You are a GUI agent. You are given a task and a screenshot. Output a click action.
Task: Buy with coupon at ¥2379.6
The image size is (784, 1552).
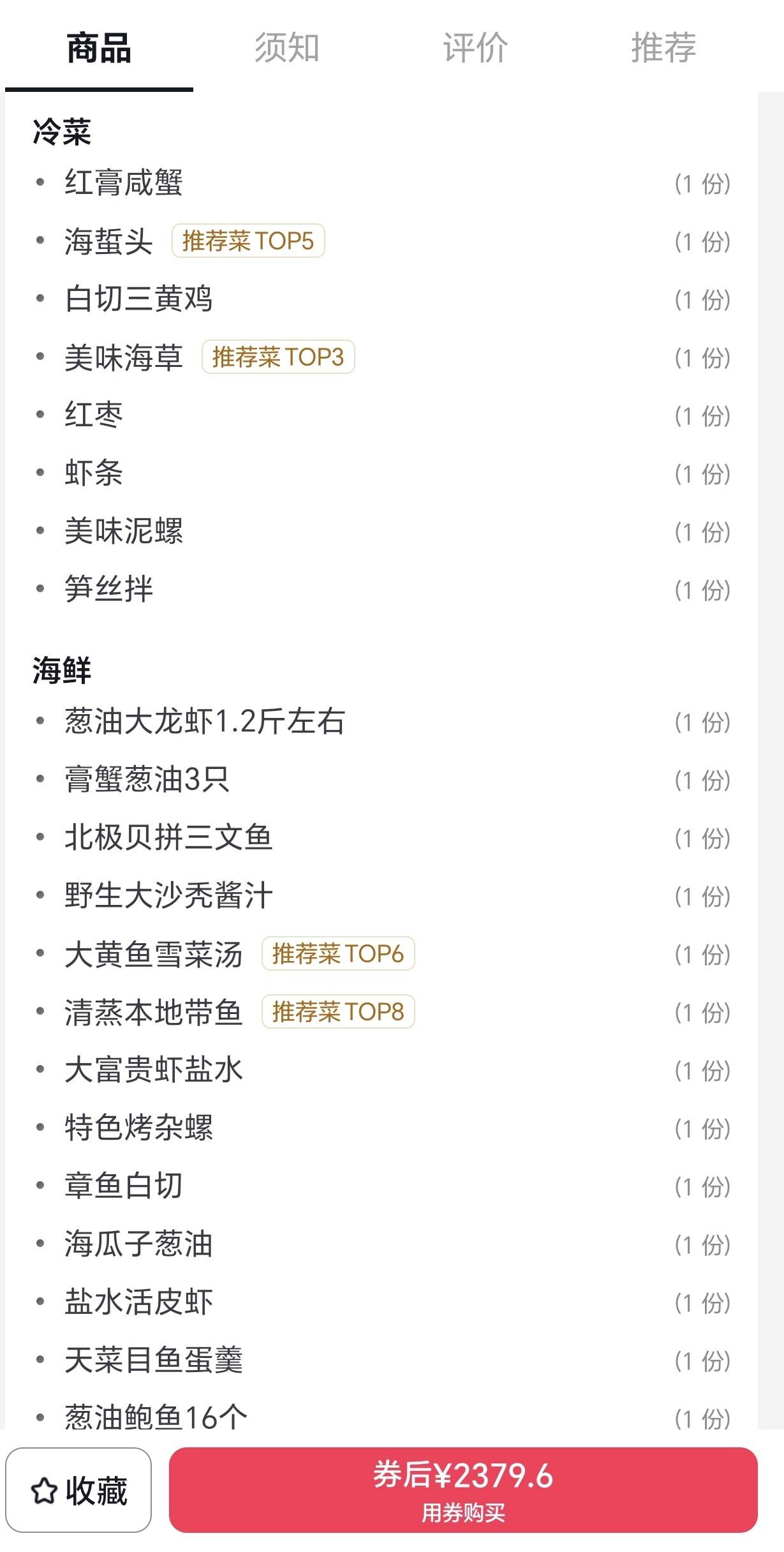click(x=463, y=1490)
